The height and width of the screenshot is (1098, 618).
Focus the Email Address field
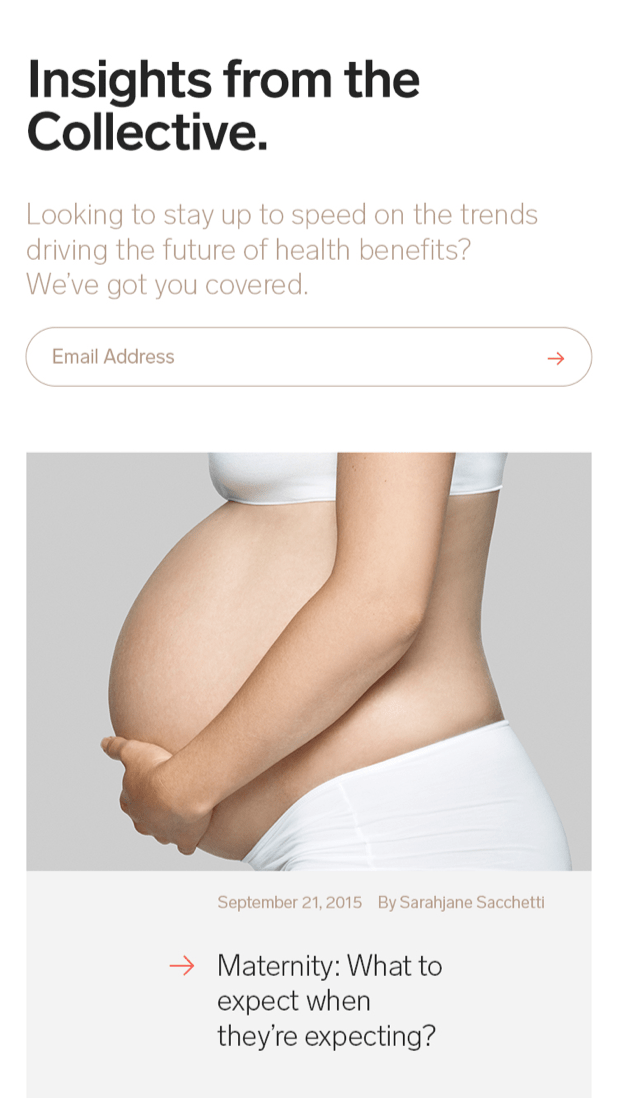280,357
